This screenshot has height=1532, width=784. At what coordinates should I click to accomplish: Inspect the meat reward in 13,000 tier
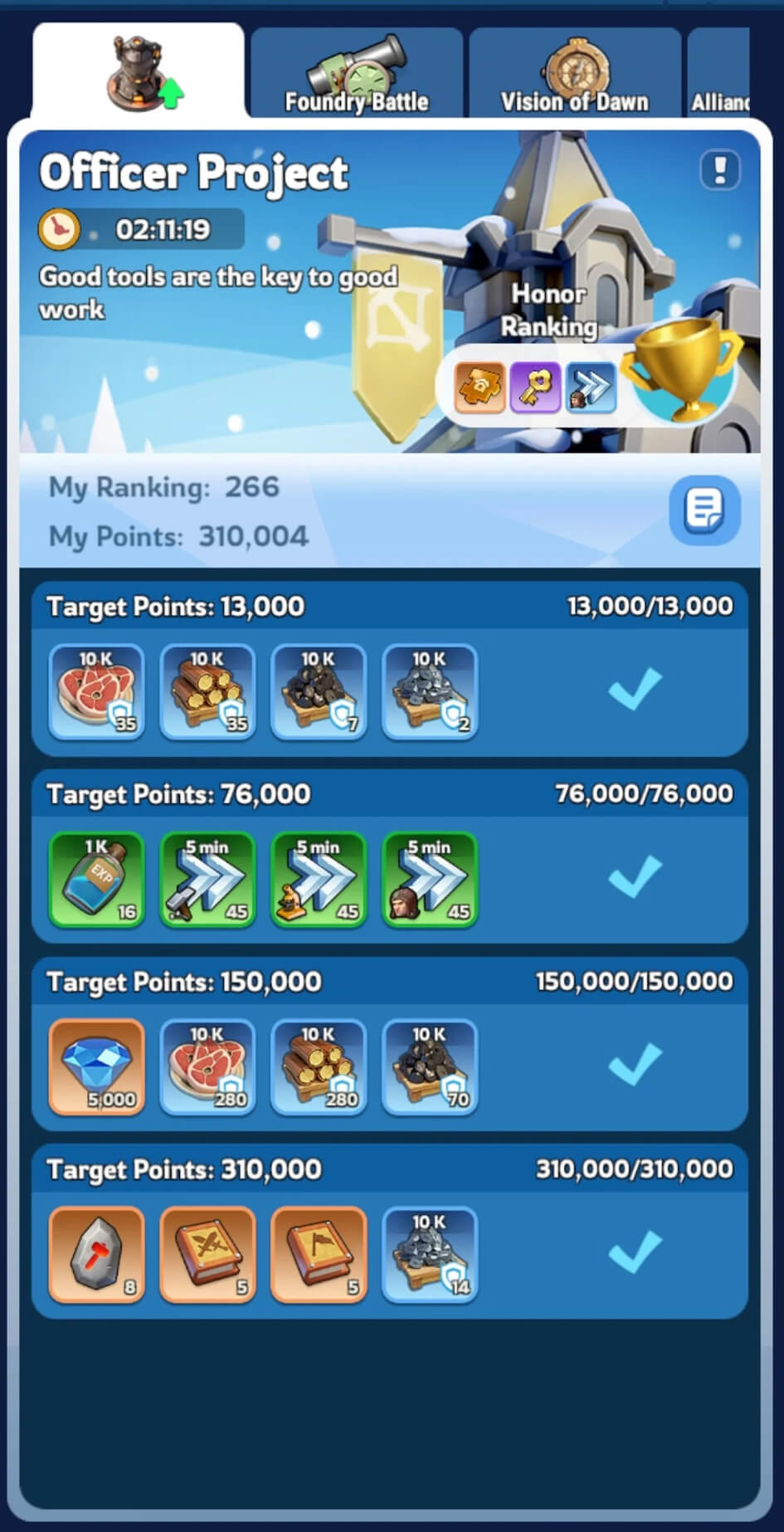[96, 691]
